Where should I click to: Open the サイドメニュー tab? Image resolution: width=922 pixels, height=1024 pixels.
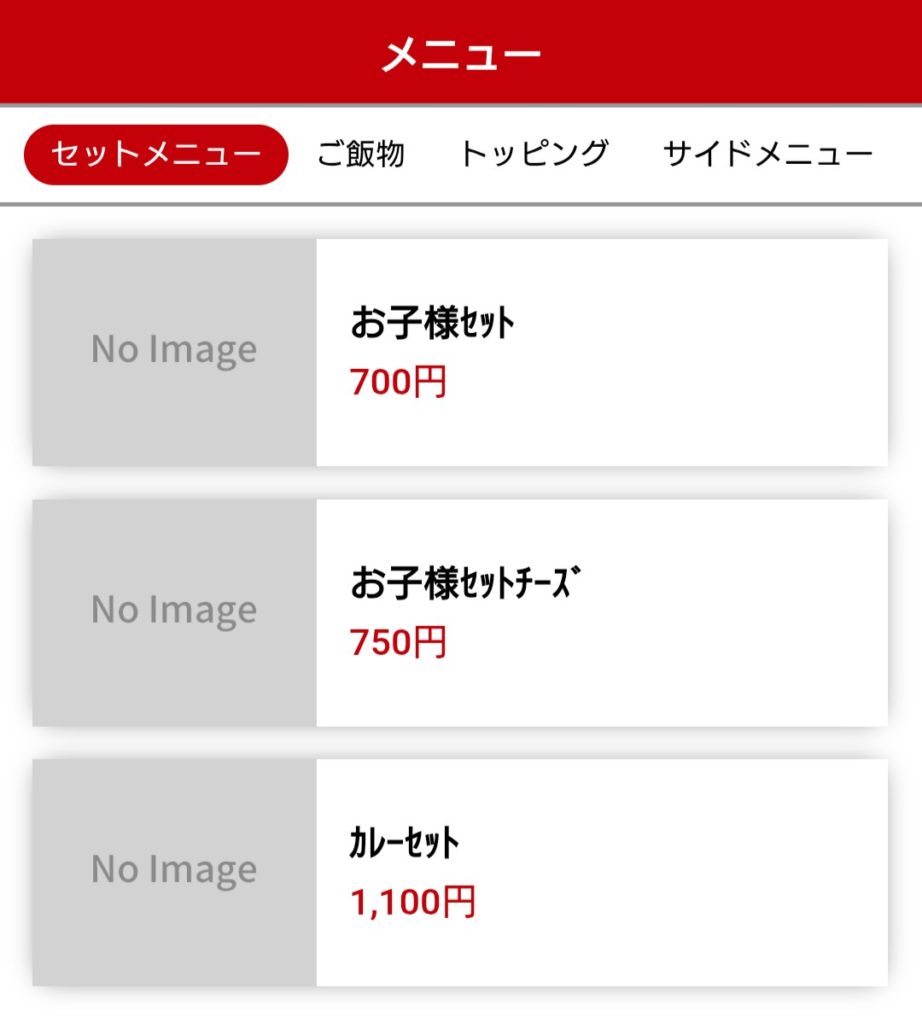click(767, 155)
